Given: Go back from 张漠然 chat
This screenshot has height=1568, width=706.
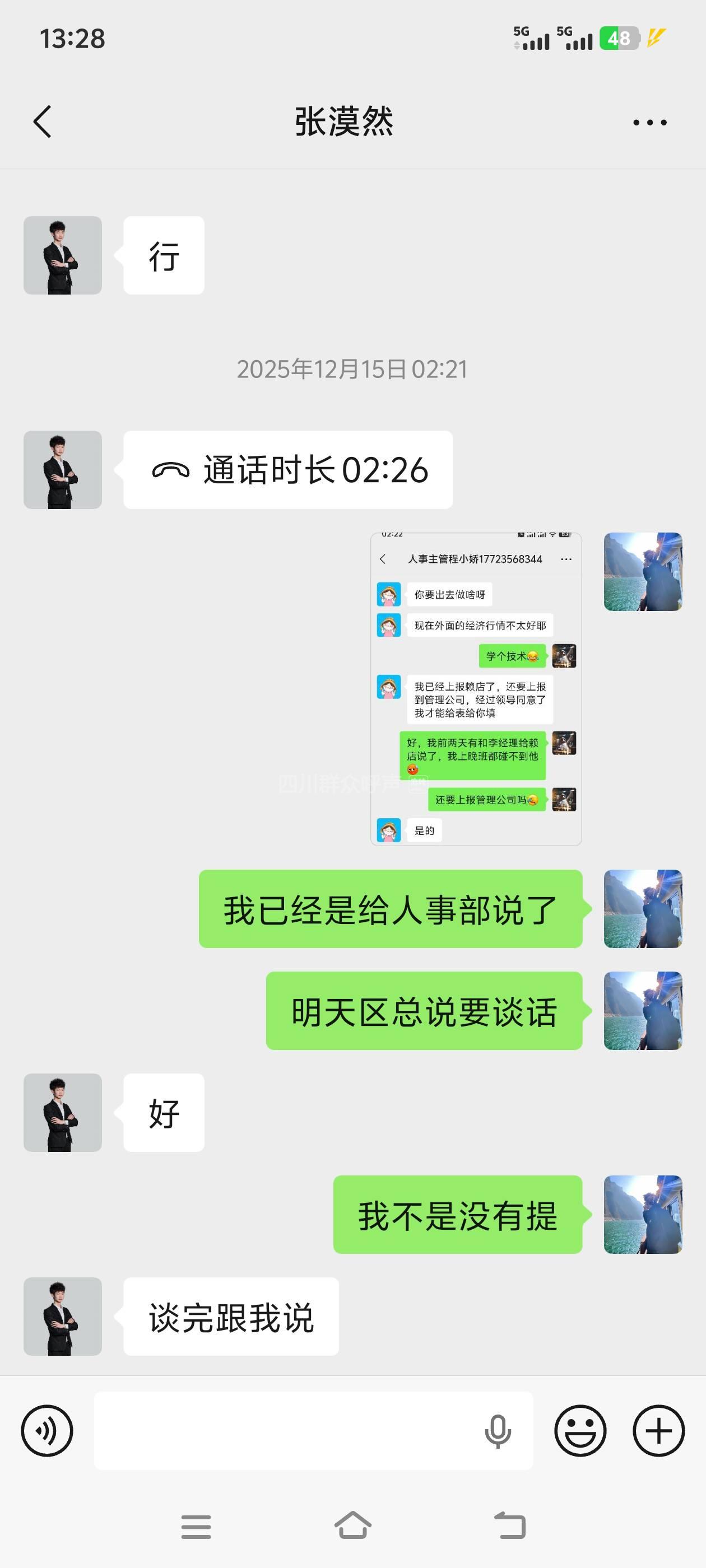Looking at the screenshot, I should [x=42, y=122].
